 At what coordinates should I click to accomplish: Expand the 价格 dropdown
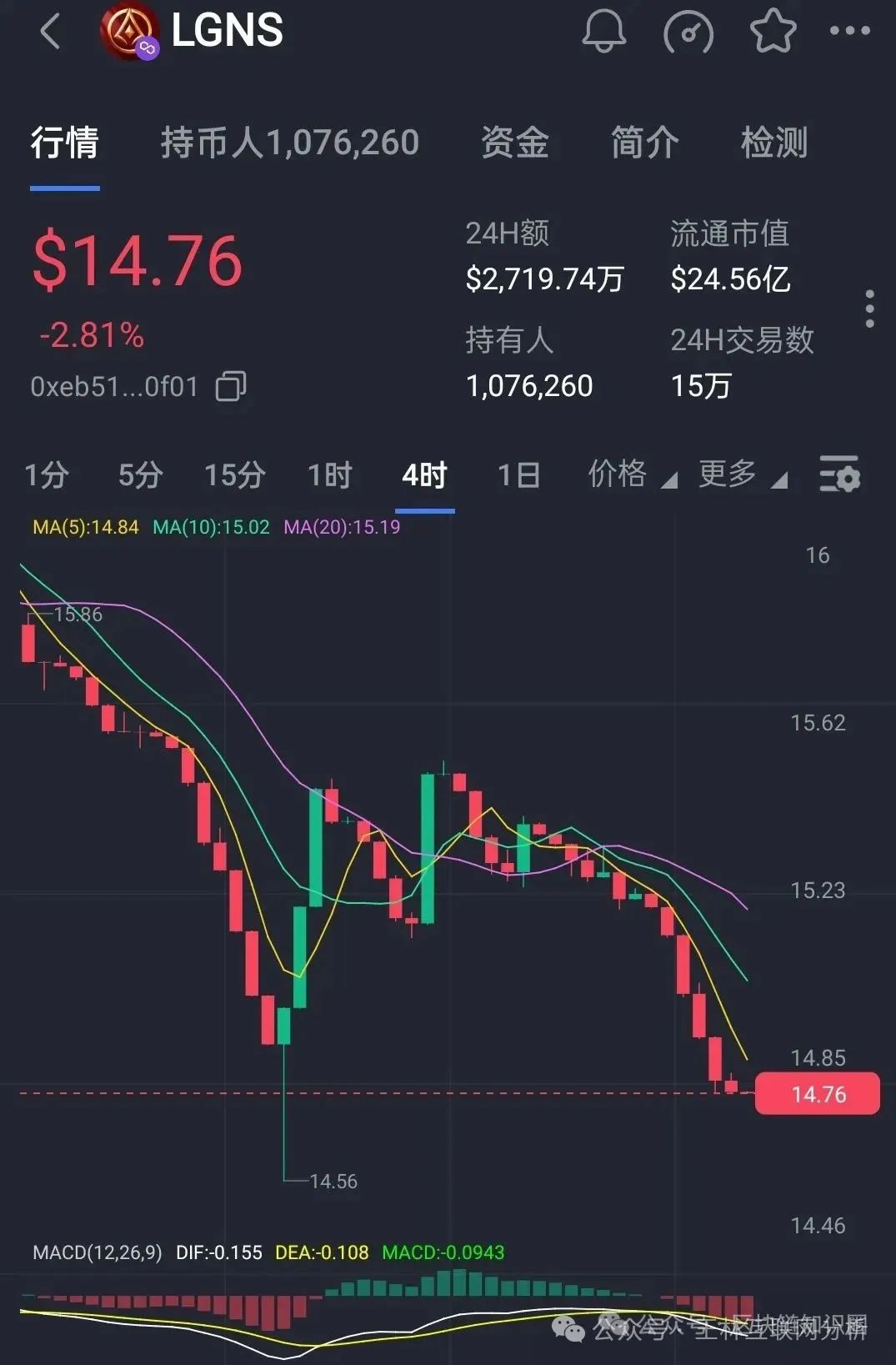click(631, 474)
